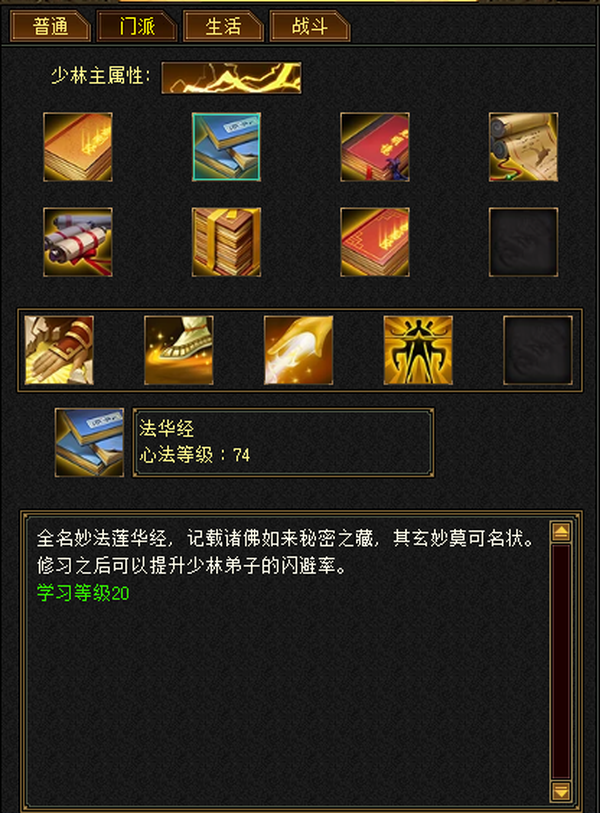Screen dimensions: 600x813
Task: Select the tied bundle of scrolls icon
Action: (78, 242)
